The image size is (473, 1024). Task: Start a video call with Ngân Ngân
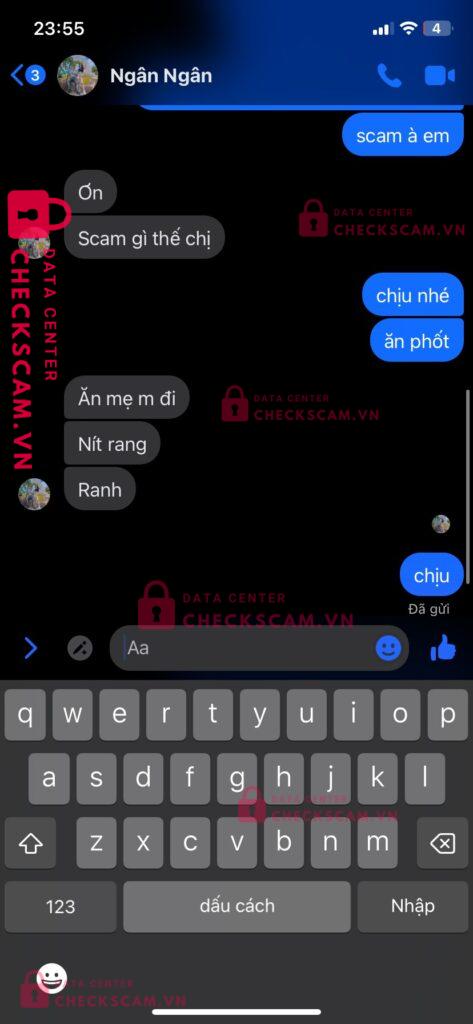(x=440, y=76)
